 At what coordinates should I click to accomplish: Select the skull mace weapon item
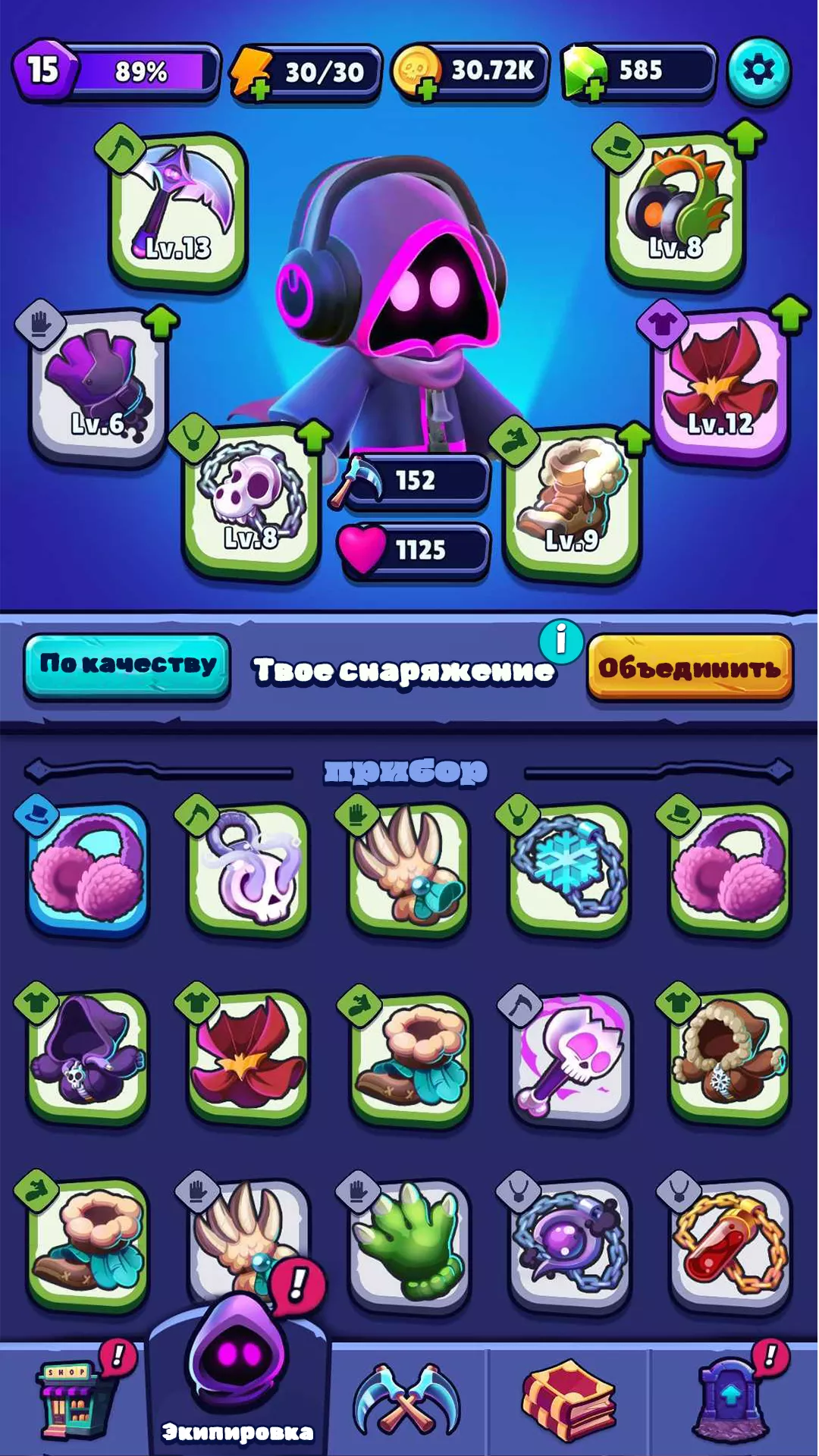click(570, 1057)
